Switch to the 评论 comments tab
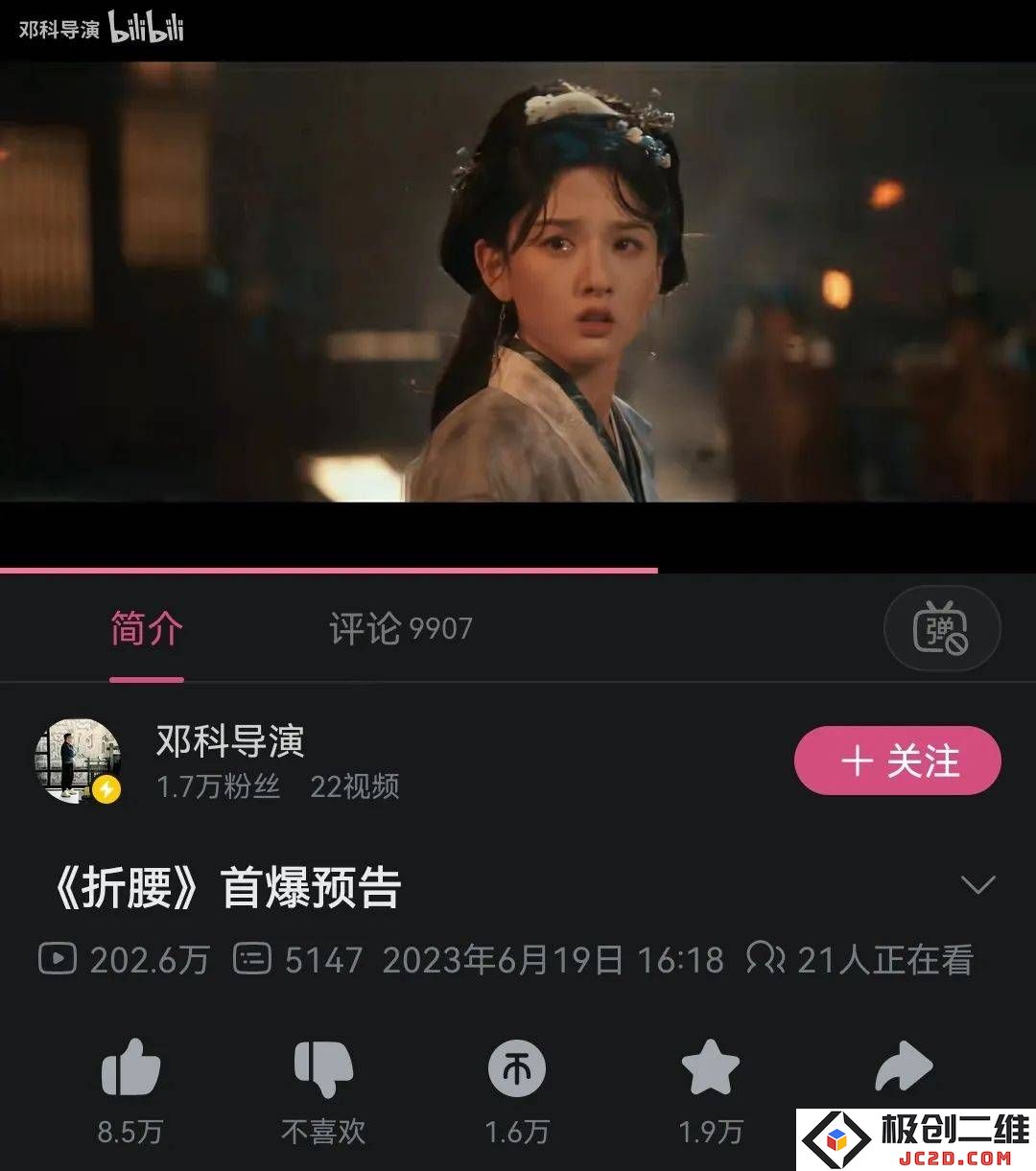 (x=400, y=629)
